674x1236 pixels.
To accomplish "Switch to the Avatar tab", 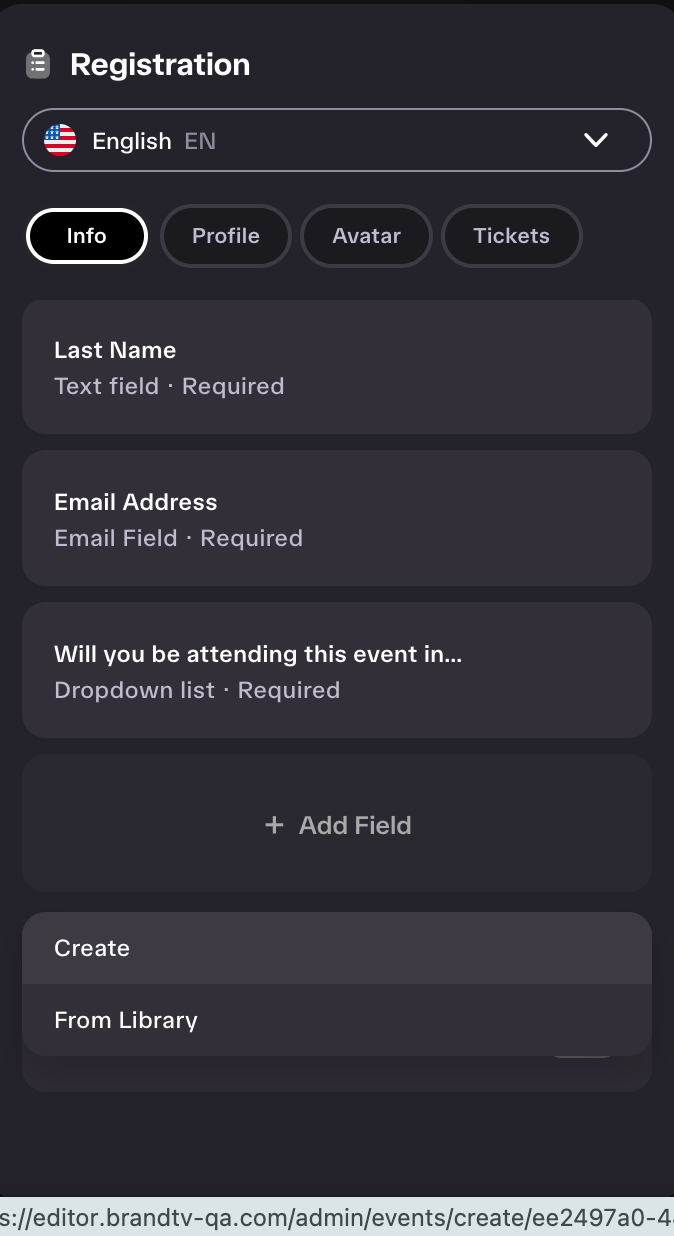I will [366, 236].
